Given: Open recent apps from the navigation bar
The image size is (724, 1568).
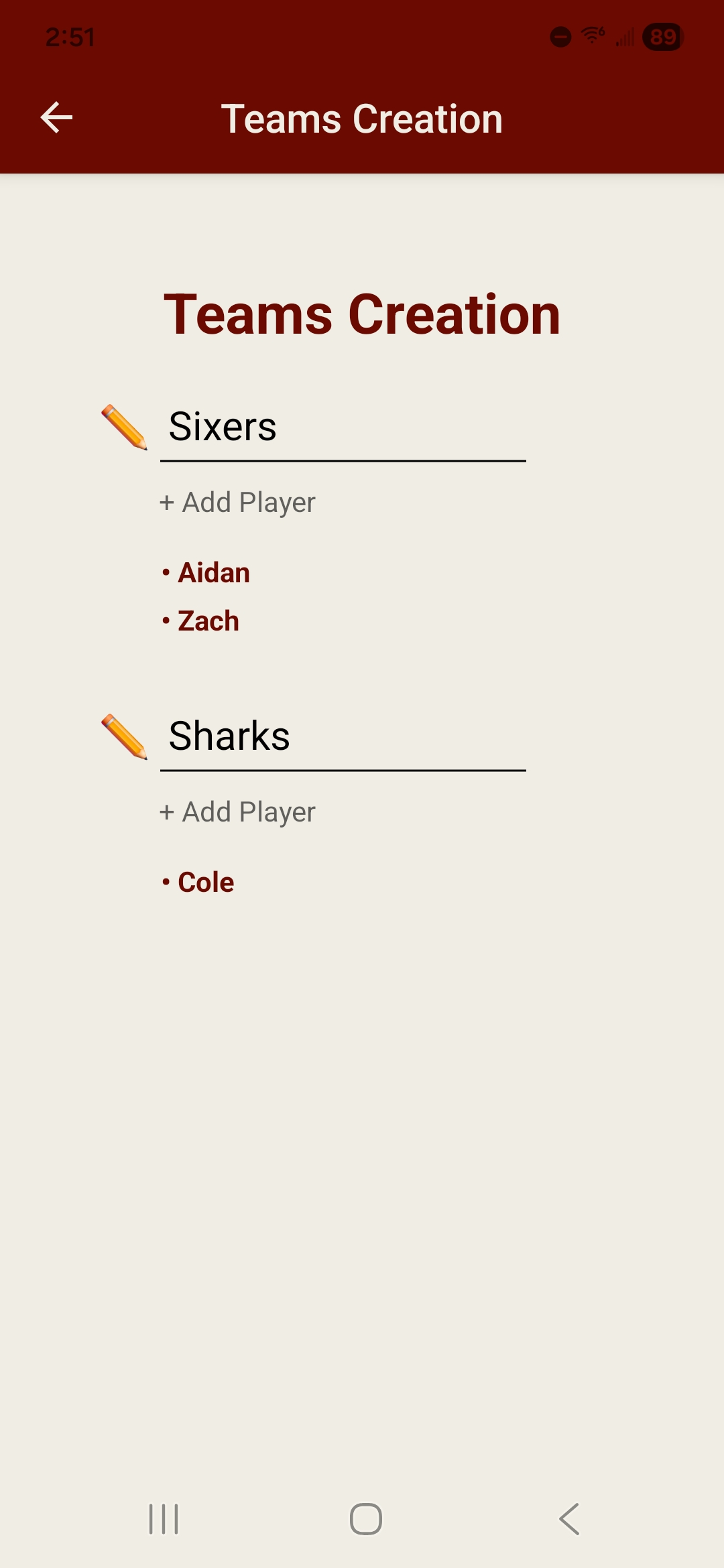Looking at the screenshot, I should tap(163, 1520).
